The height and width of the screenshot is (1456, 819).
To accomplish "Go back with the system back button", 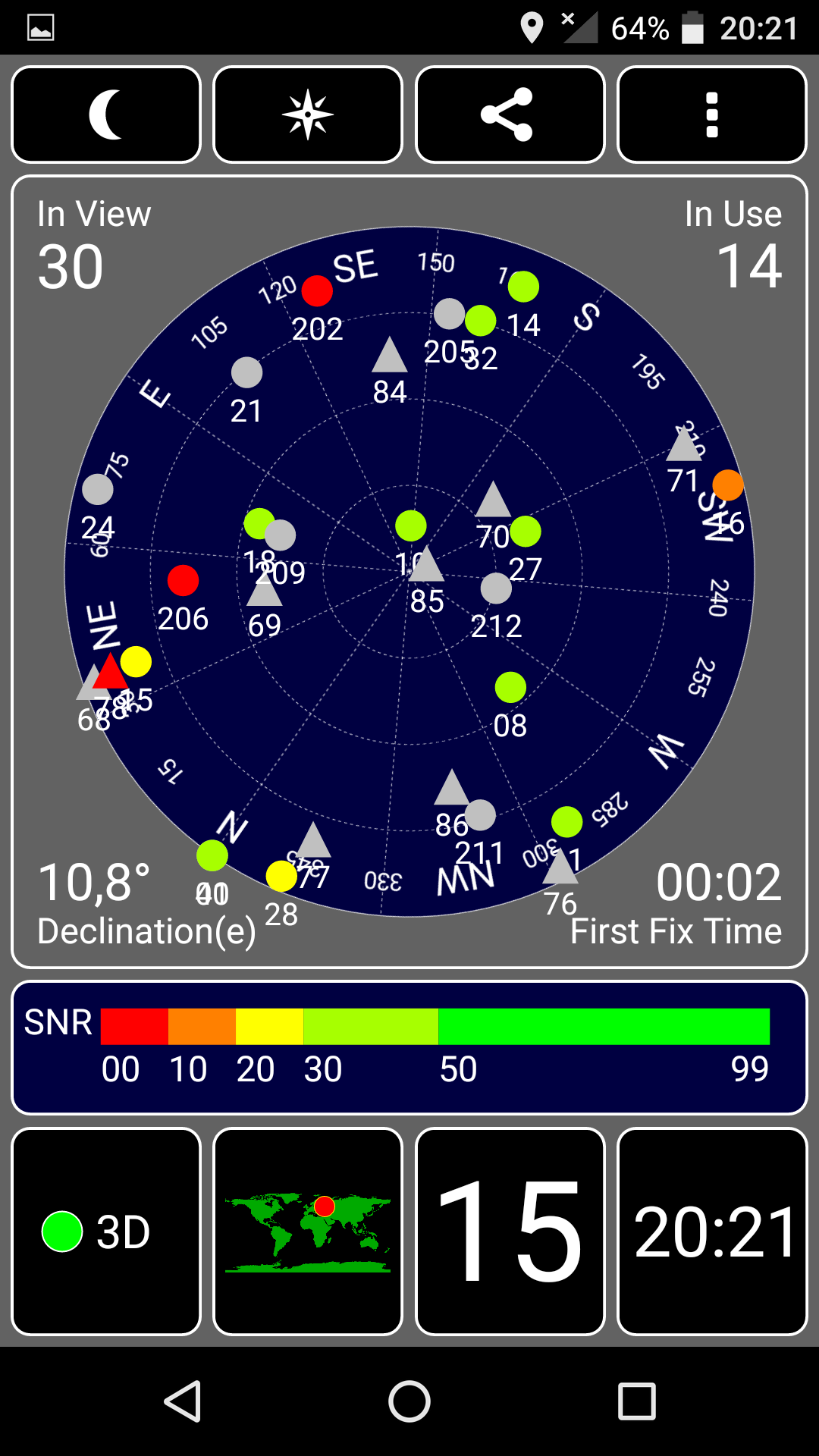I will [x=183, y=1401].
